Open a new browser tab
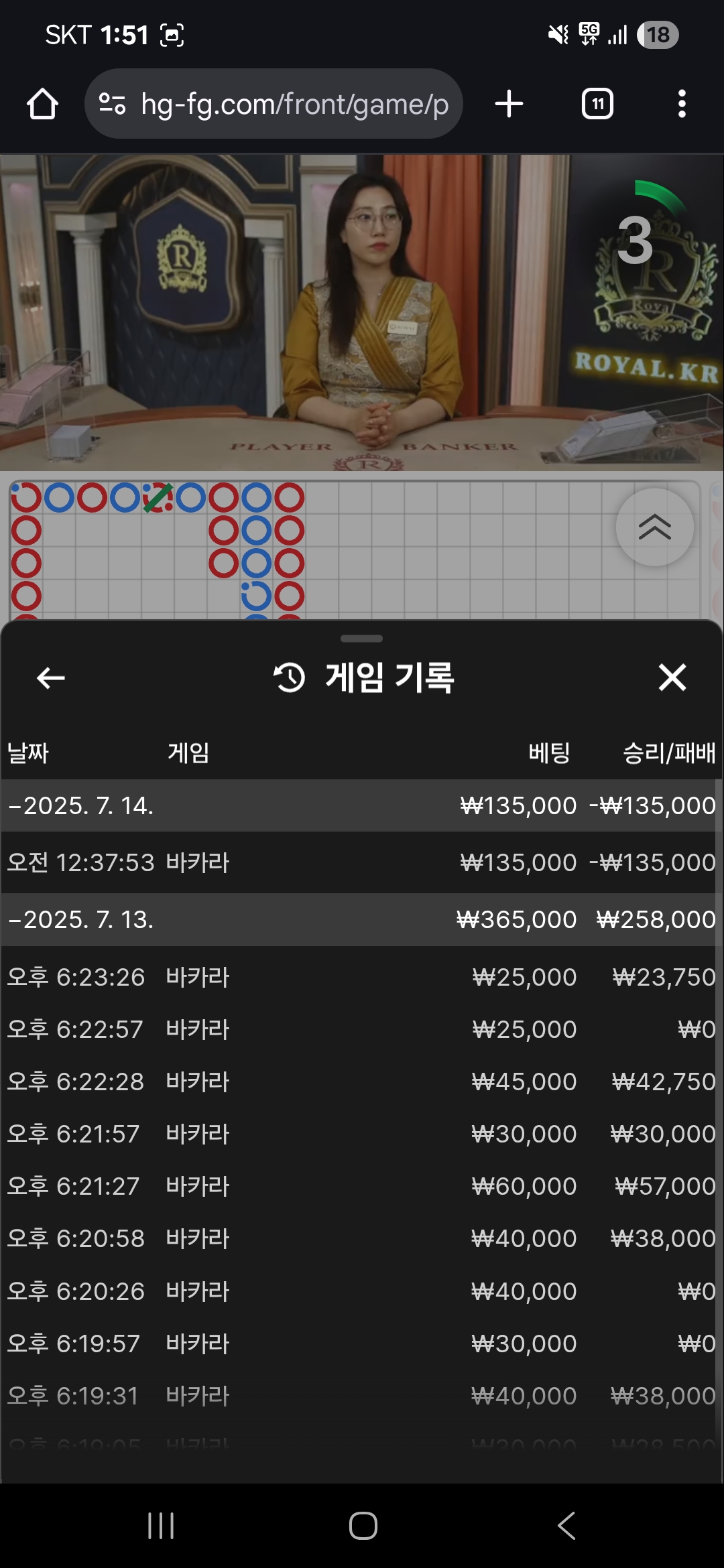The width and height of the screenshot is (724, 1568). click(509, 104)
